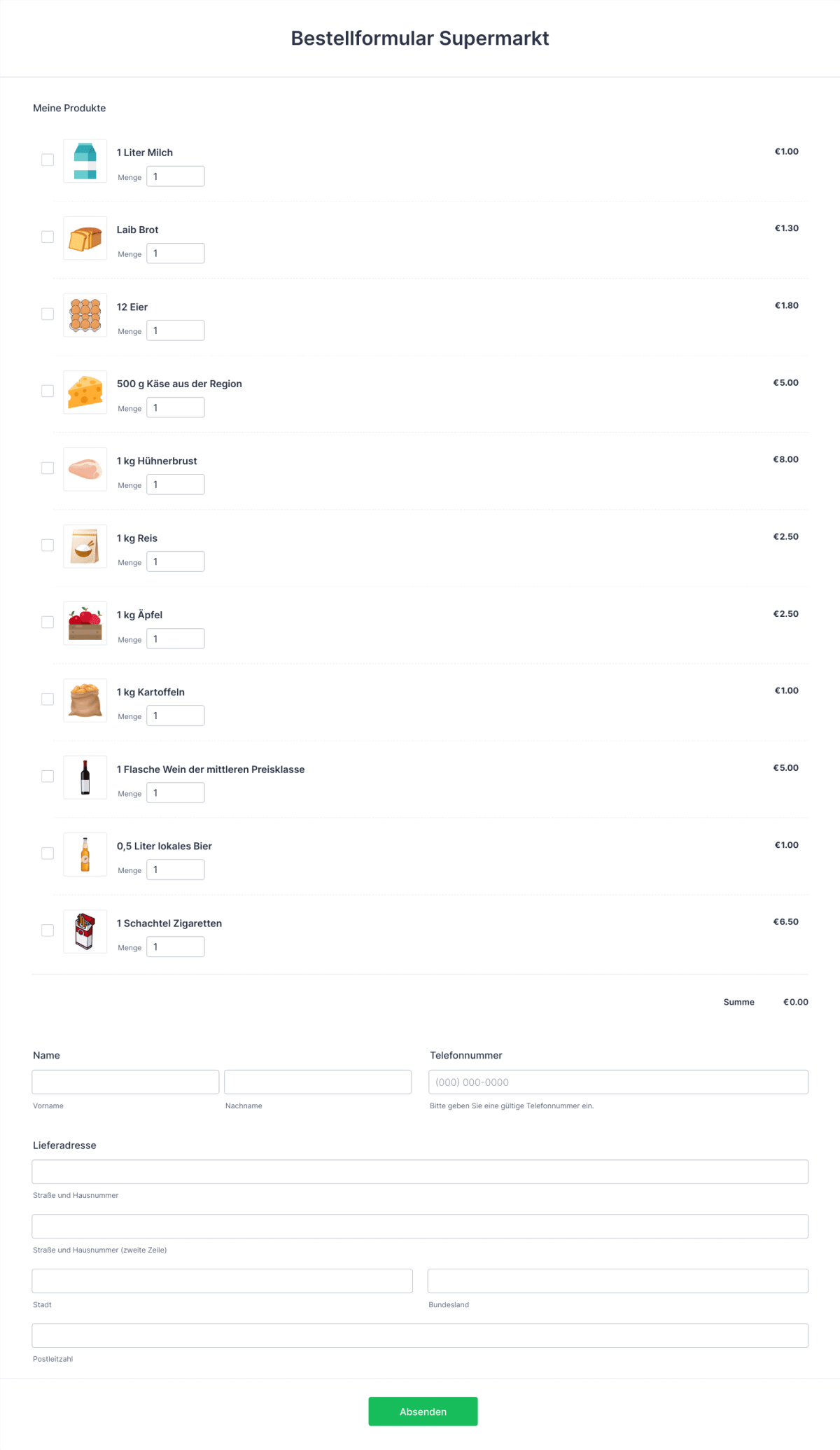This screenshot has height=1450, width=840.
Task: Click the cheese wedge icon for regional Käse
Action: (85, 391)
